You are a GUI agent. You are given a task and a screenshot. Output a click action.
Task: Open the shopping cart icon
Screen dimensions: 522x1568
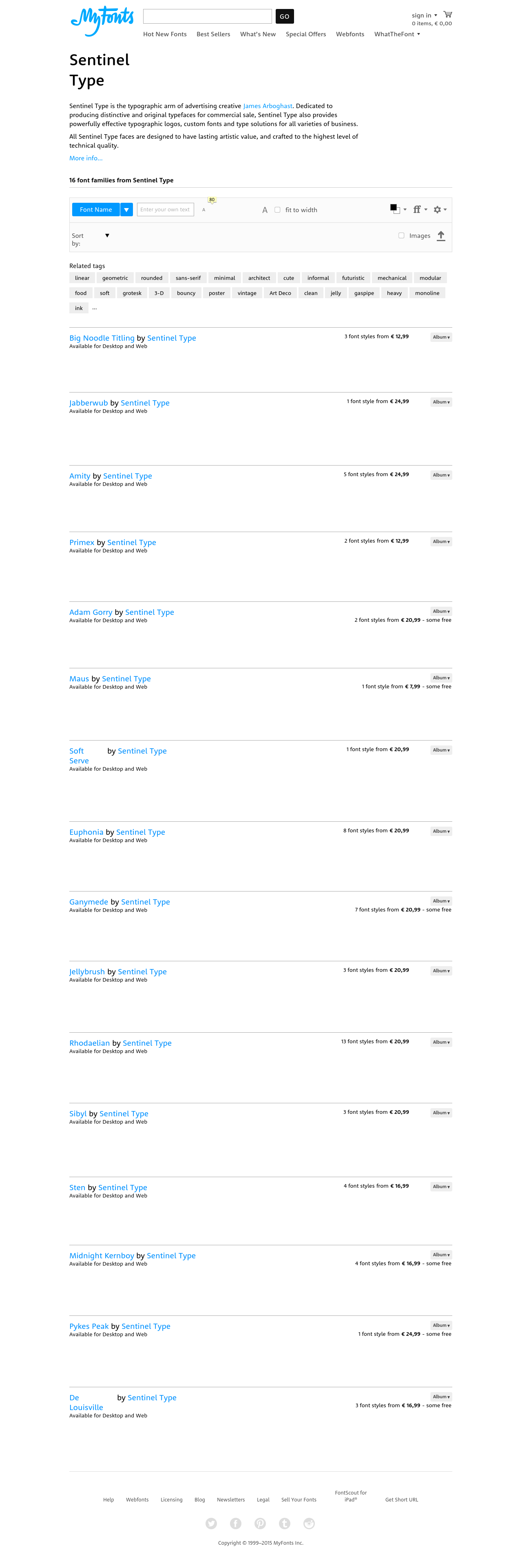[x=447, y=15]
